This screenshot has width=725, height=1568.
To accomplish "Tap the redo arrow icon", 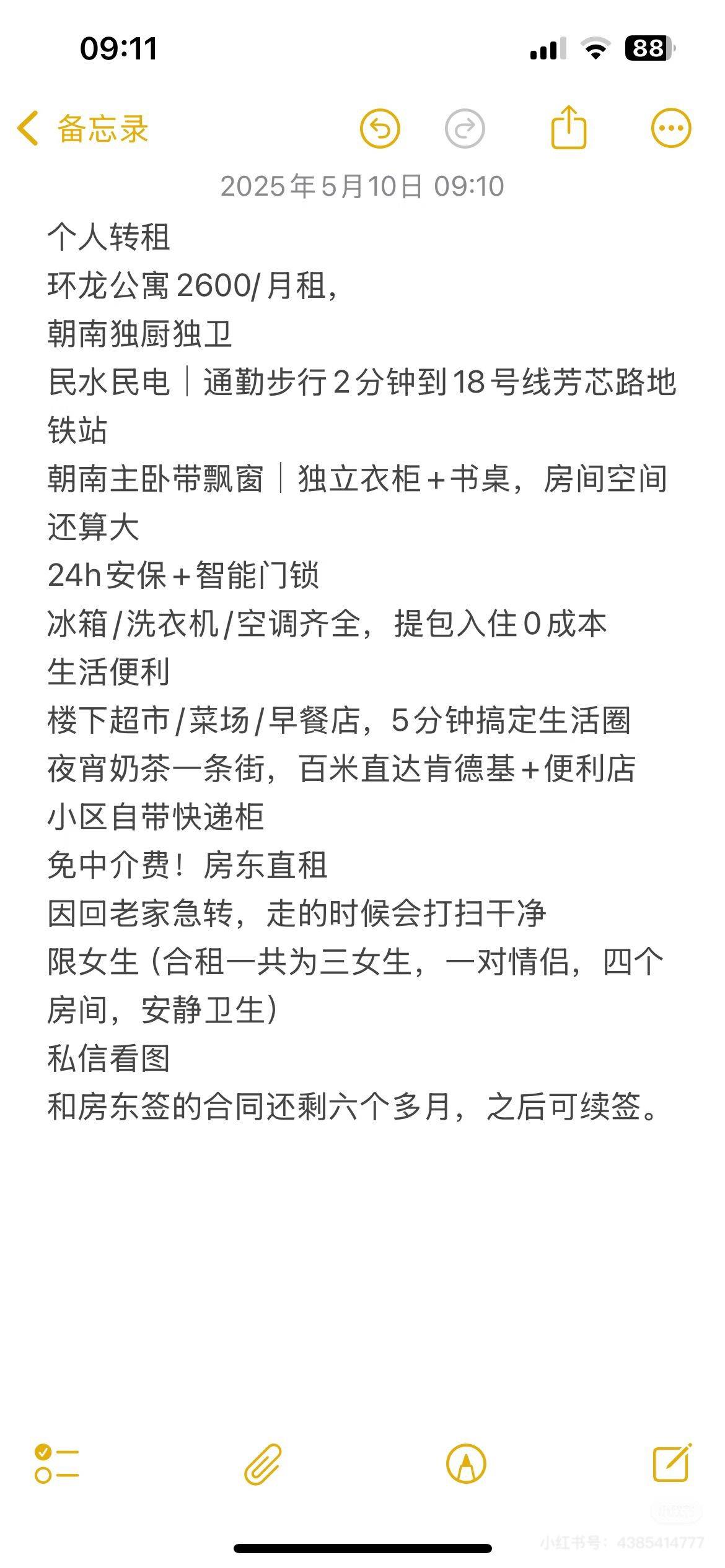I will click(x=465, y=129).
